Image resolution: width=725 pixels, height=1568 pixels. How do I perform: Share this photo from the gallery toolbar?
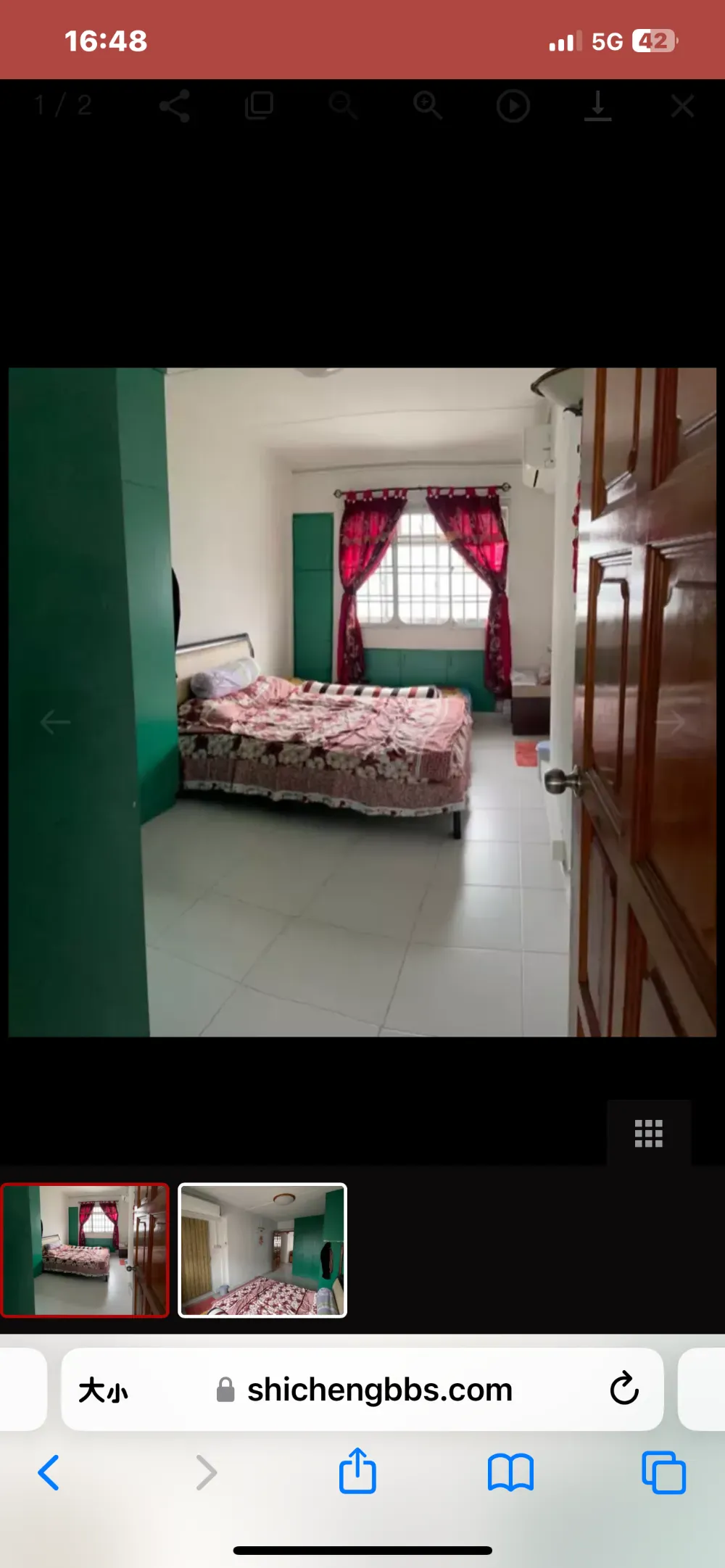pos(175,106)
